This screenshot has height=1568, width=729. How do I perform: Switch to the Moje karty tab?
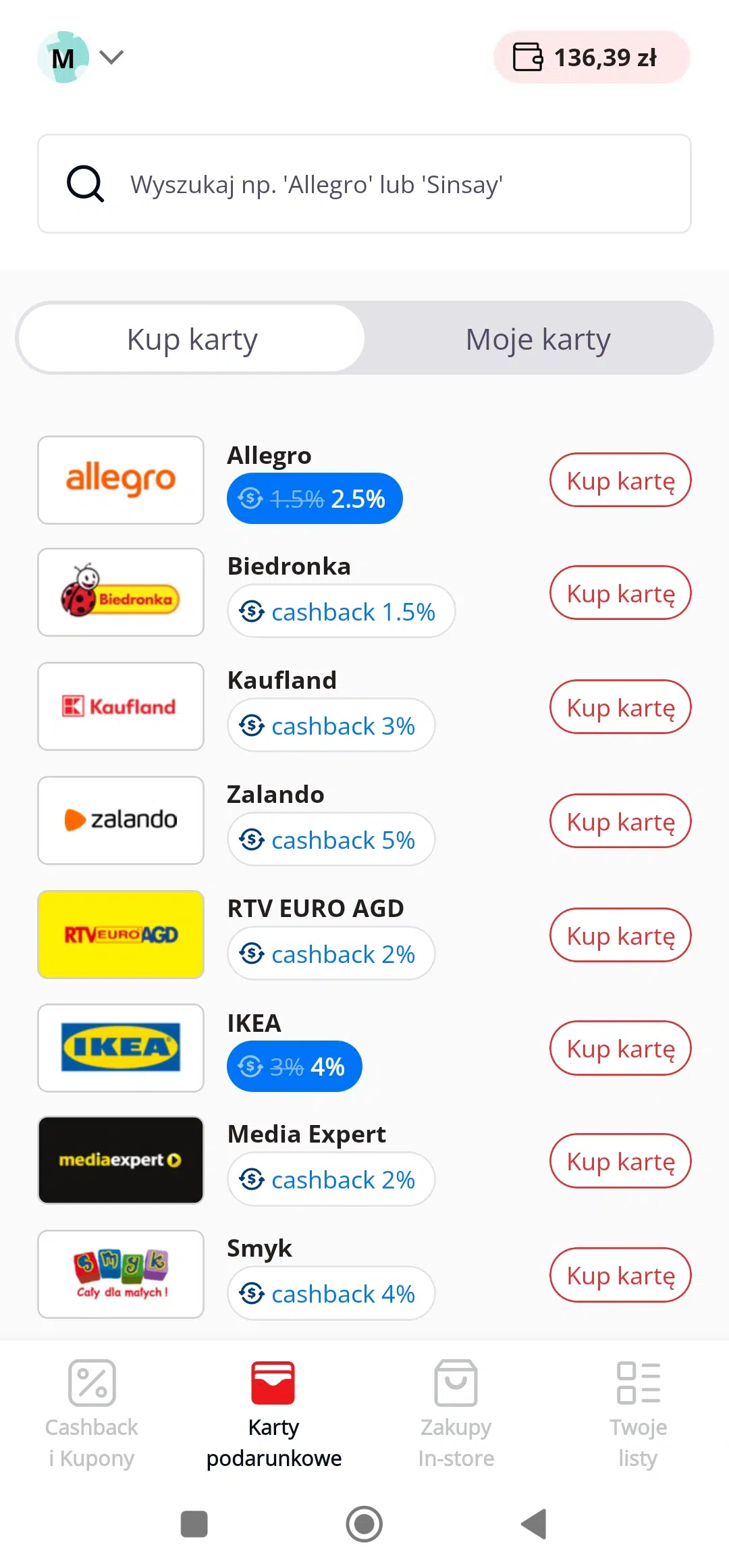click(538, 339)
